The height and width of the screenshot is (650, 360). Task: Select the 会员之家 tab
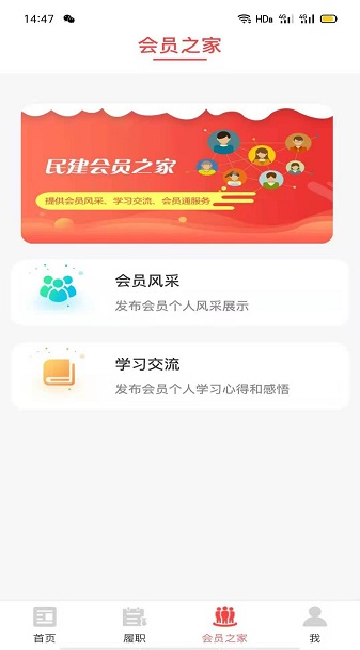click(x=225, y=625)
